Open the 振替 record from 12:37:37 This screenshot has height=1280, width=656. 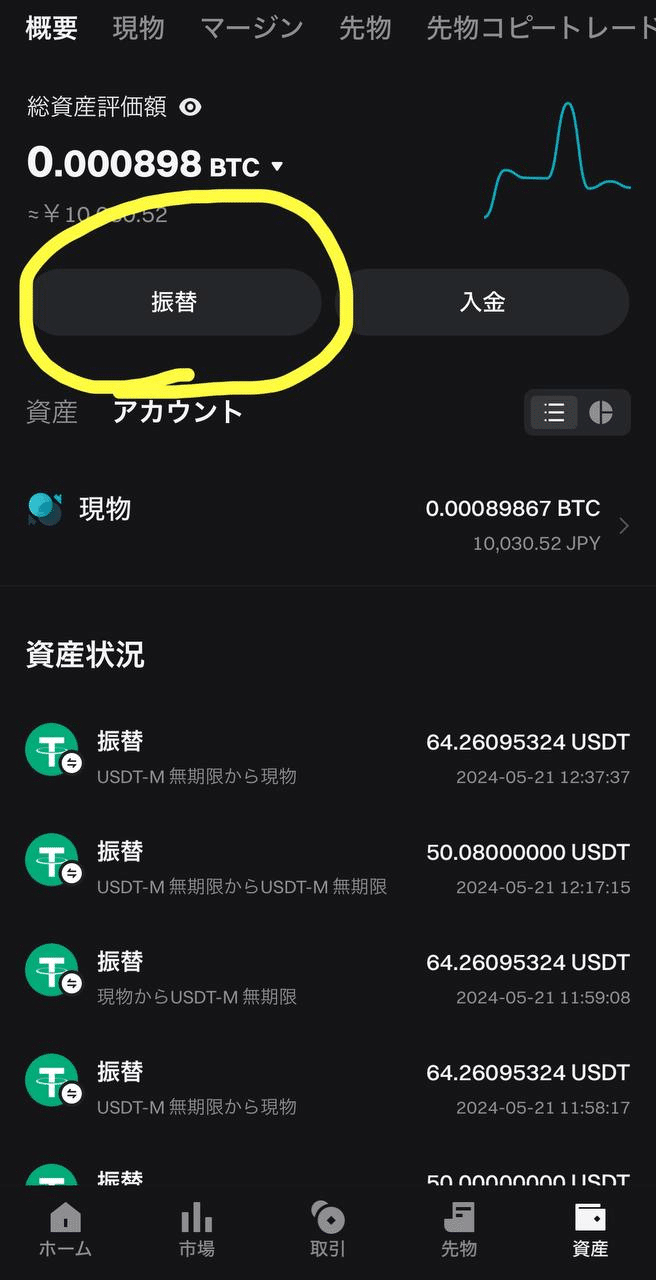point(328,758)
